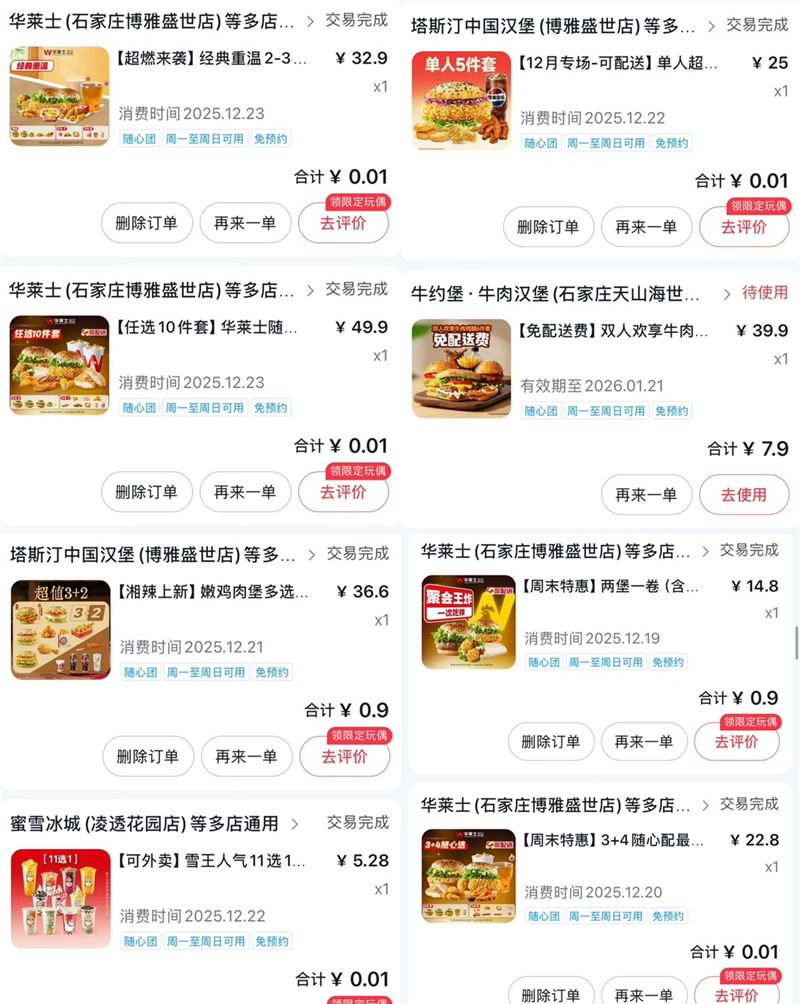Expand the 牛约堡·牛肉汉堡 store entry
The width and height of the screenshot is (800, 1004).
555,290
